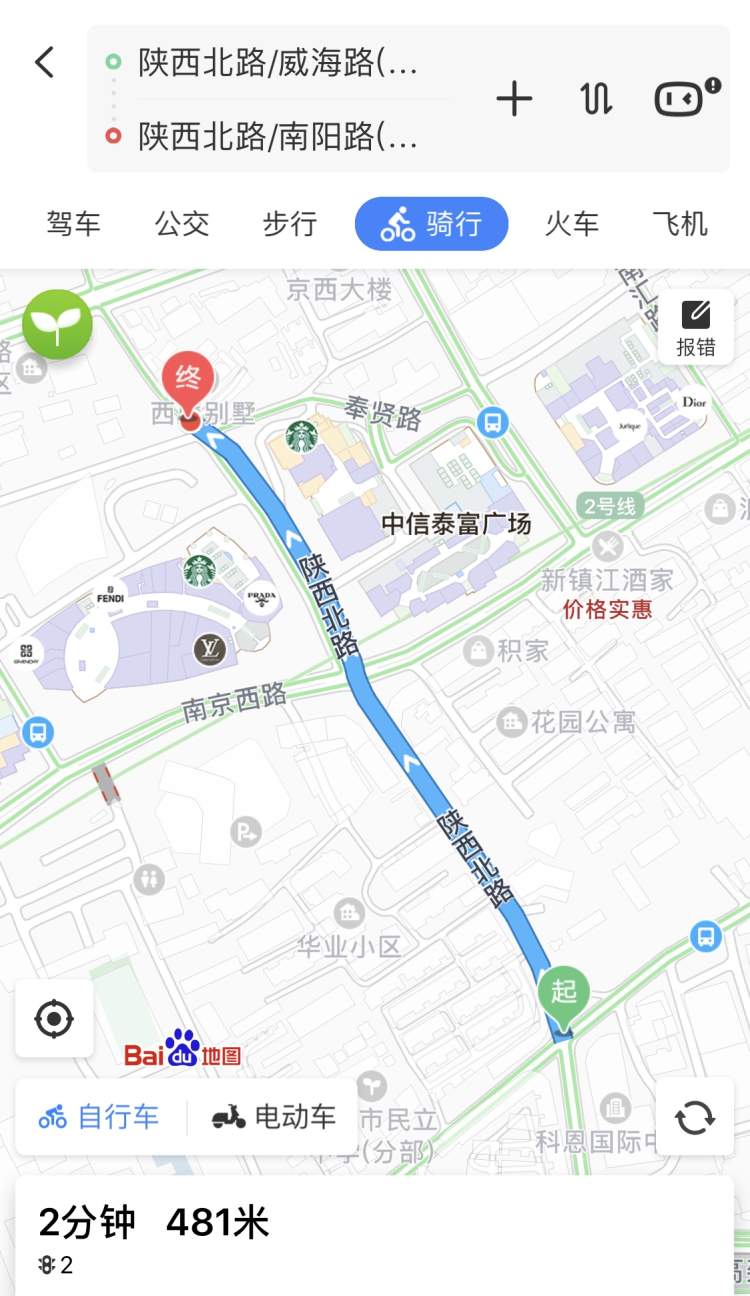Viewport: 750px width, 1296px height.
Task: Switch to the 飞机 tab
Action: point(680,224)
